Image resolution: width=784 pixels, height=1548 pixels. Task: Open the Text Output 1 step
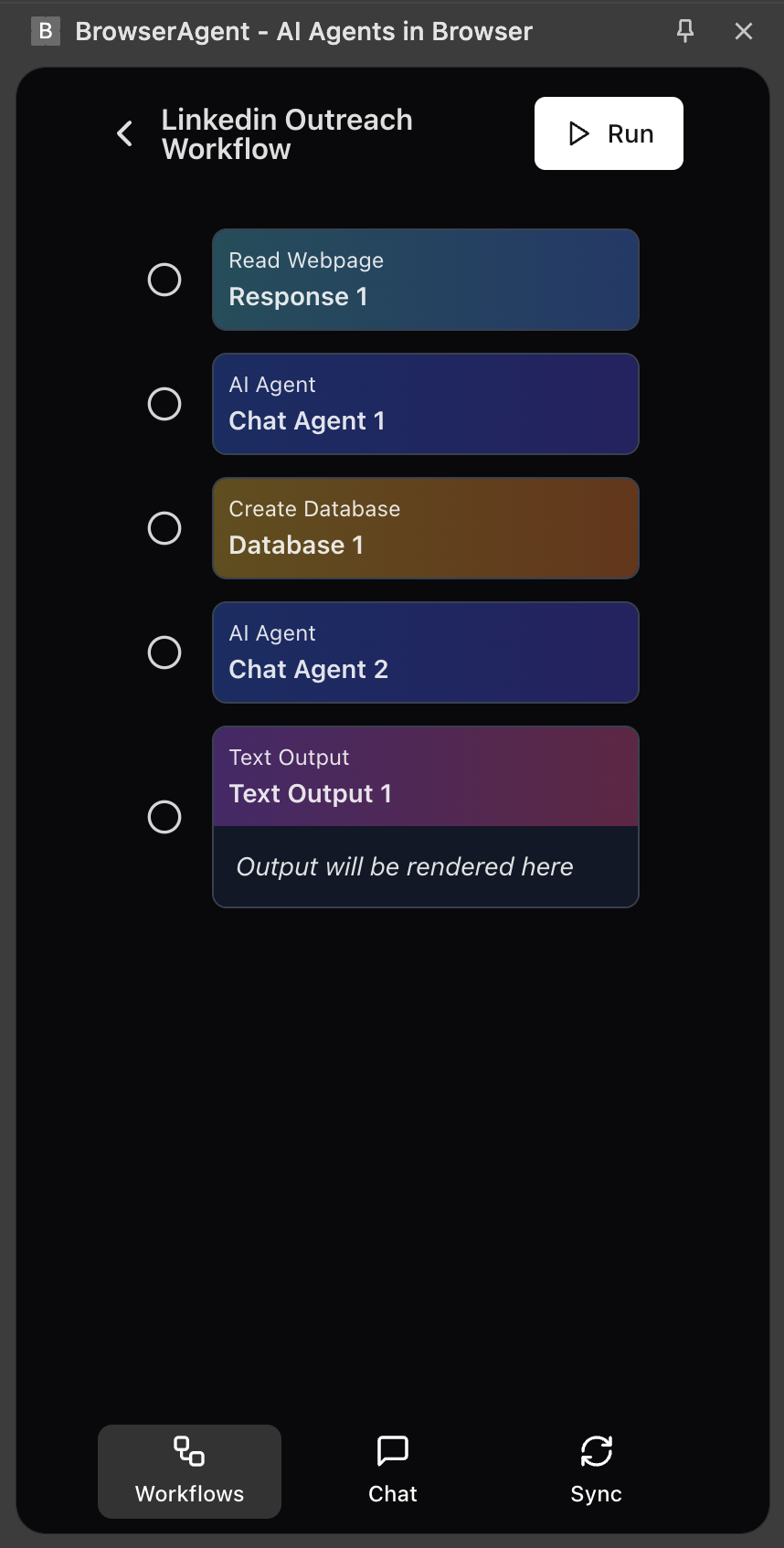[425, 777]
